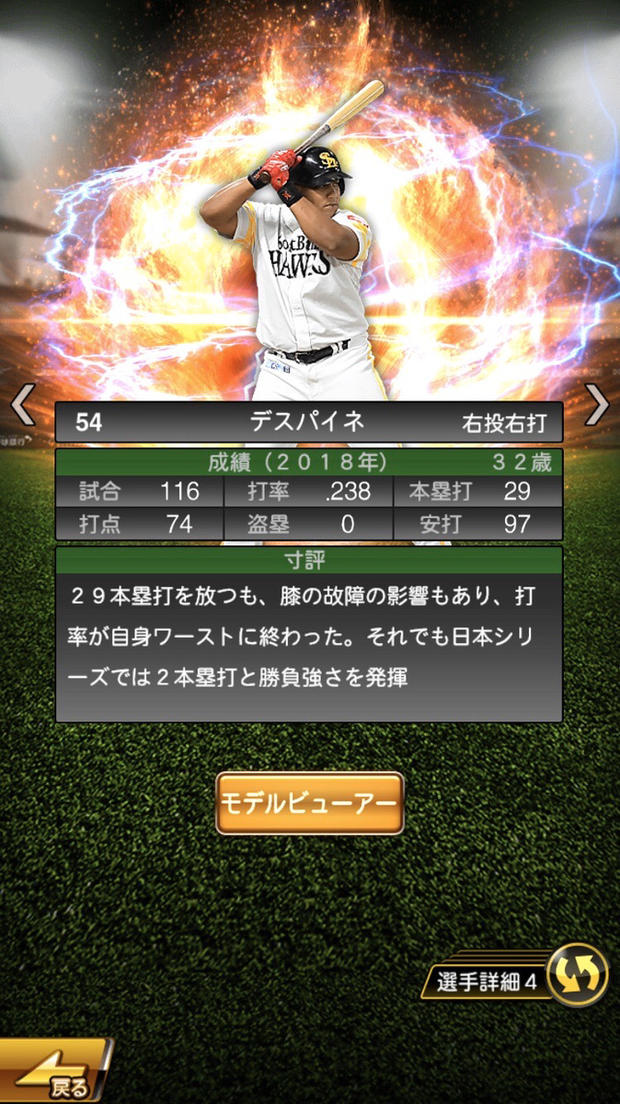Go to the previous player with left arrow
Viewport: 620px width, 1104px height.
click(x=22, y=405)
